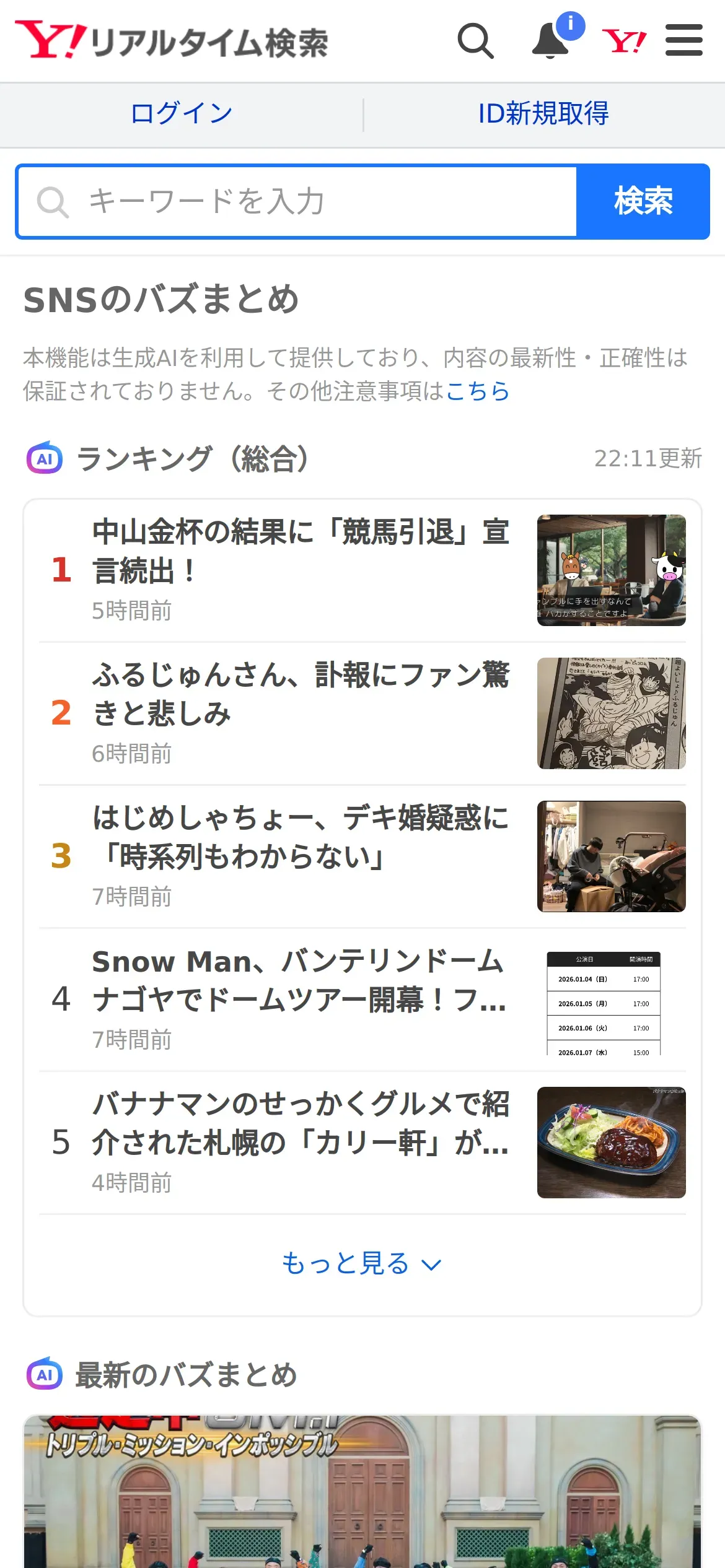Screen dimensions: 725x1568
Task: Go to Yahoo!リアルタイム検索 home via logo
Action: click(172, 41)
